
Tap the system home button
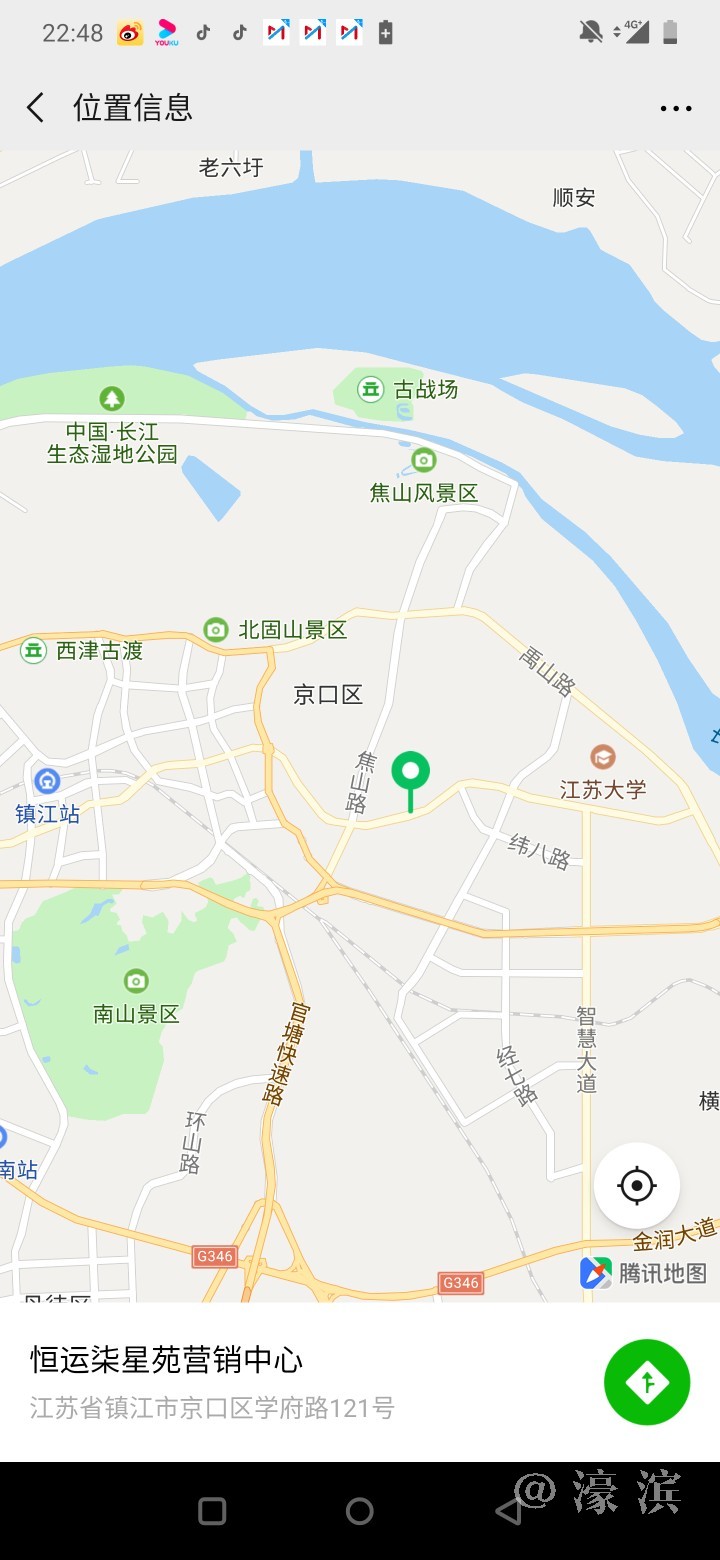[x=360, y=1511]
